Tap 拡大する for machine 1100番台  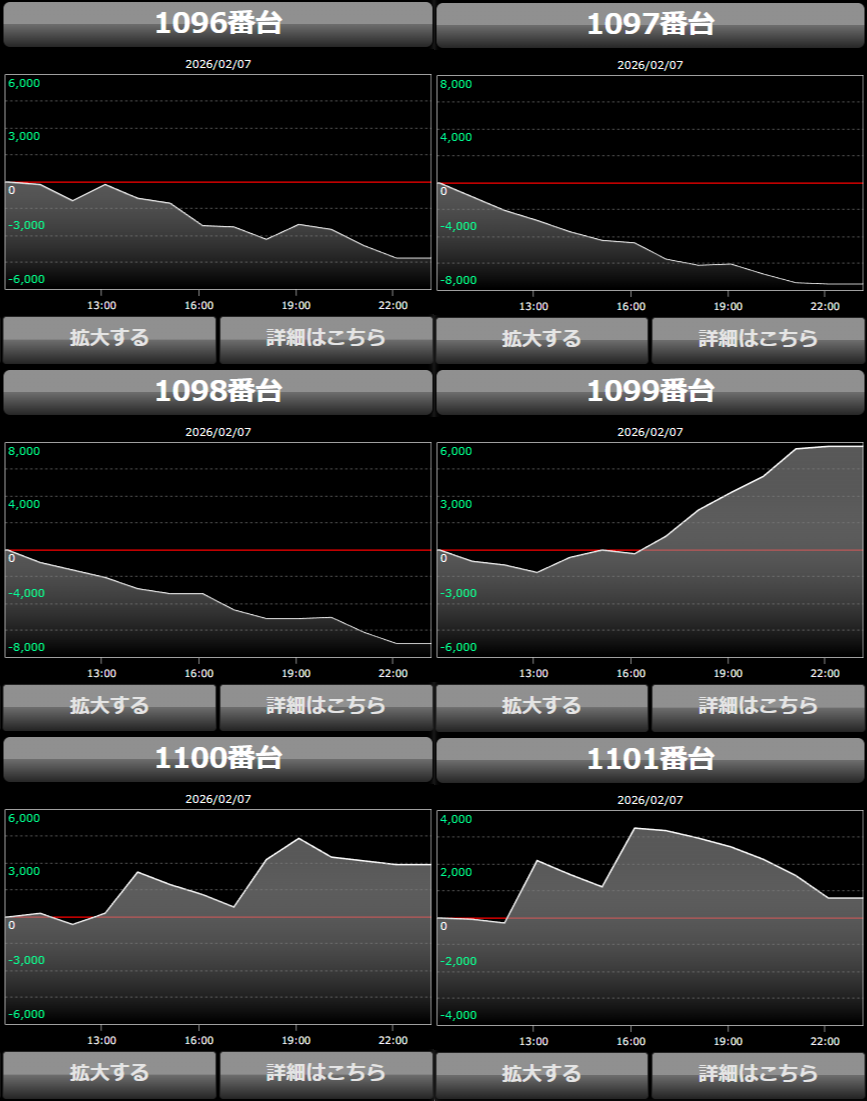pyautogui.click(x=109, y=1073)
